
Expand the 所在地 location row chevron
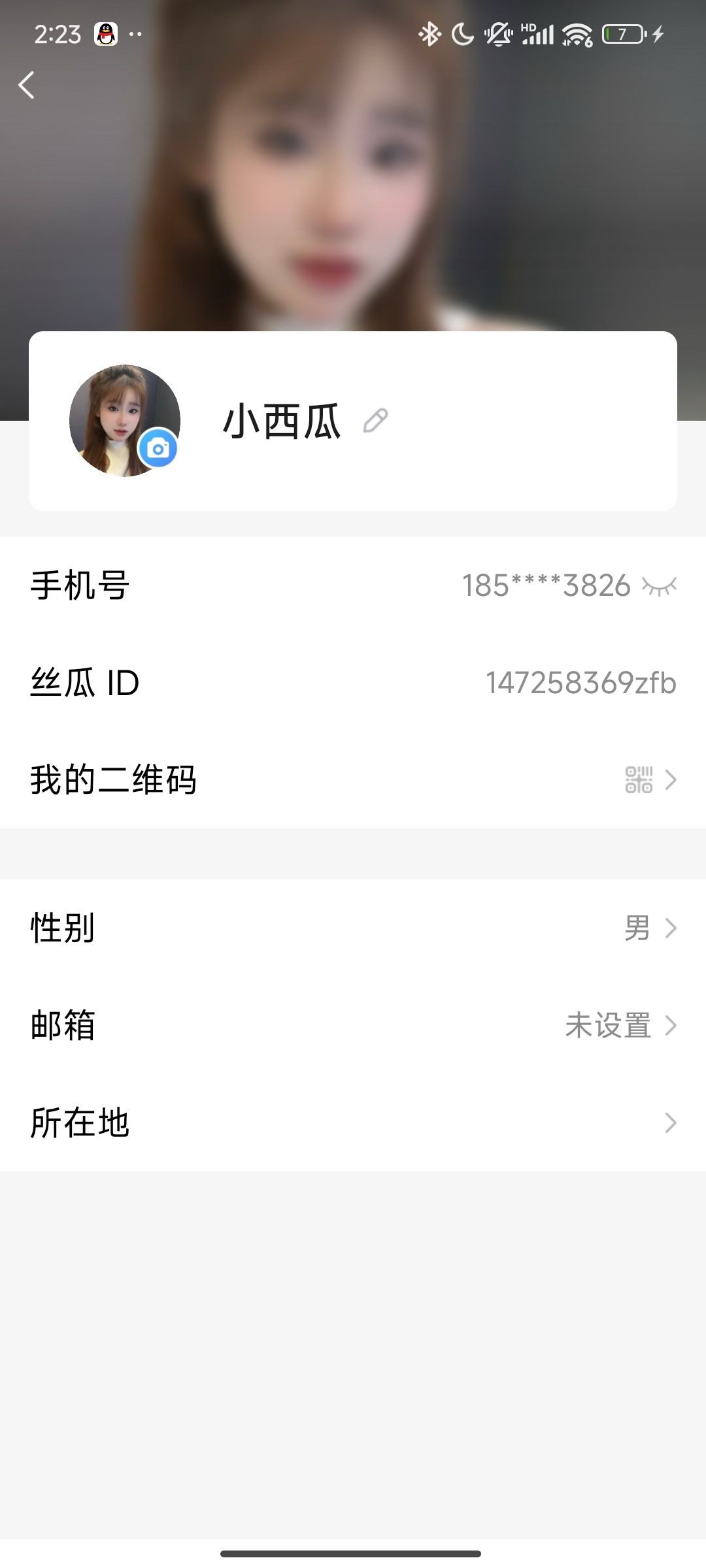point(672,1123)
